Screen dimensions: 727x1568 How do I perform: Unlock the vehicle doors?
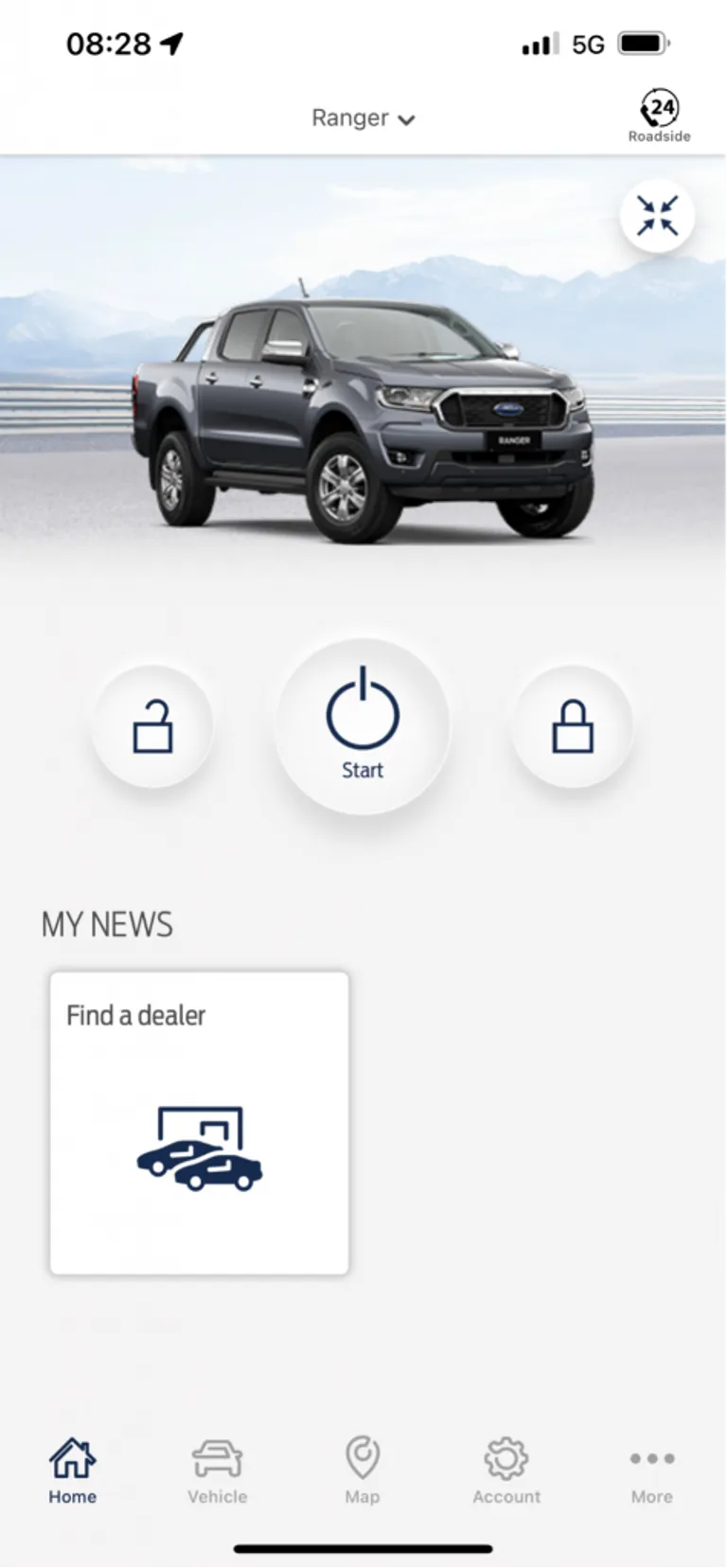152,726
